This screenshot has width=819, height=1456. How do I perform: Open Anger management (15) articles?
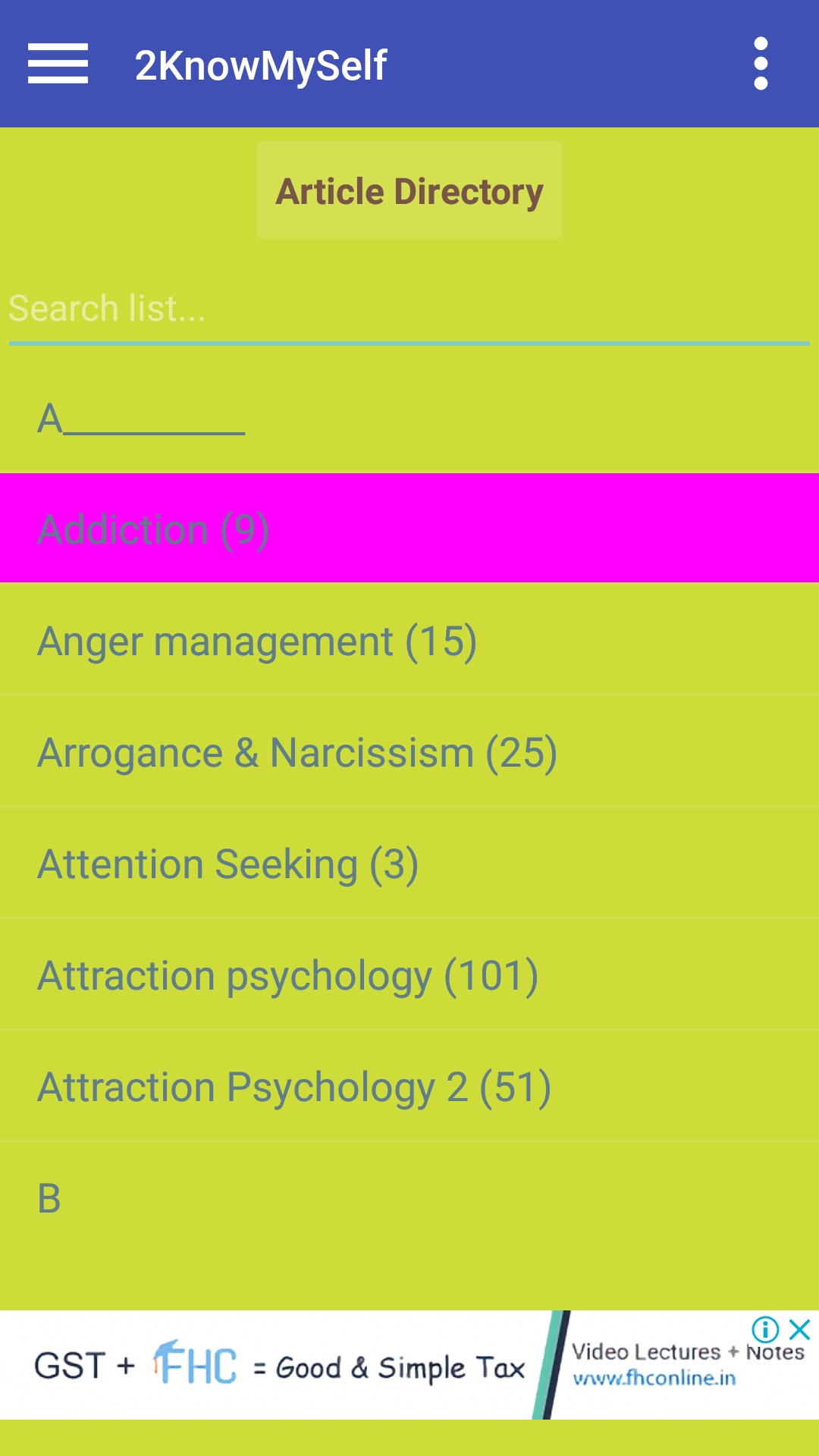tap(409, 641)
